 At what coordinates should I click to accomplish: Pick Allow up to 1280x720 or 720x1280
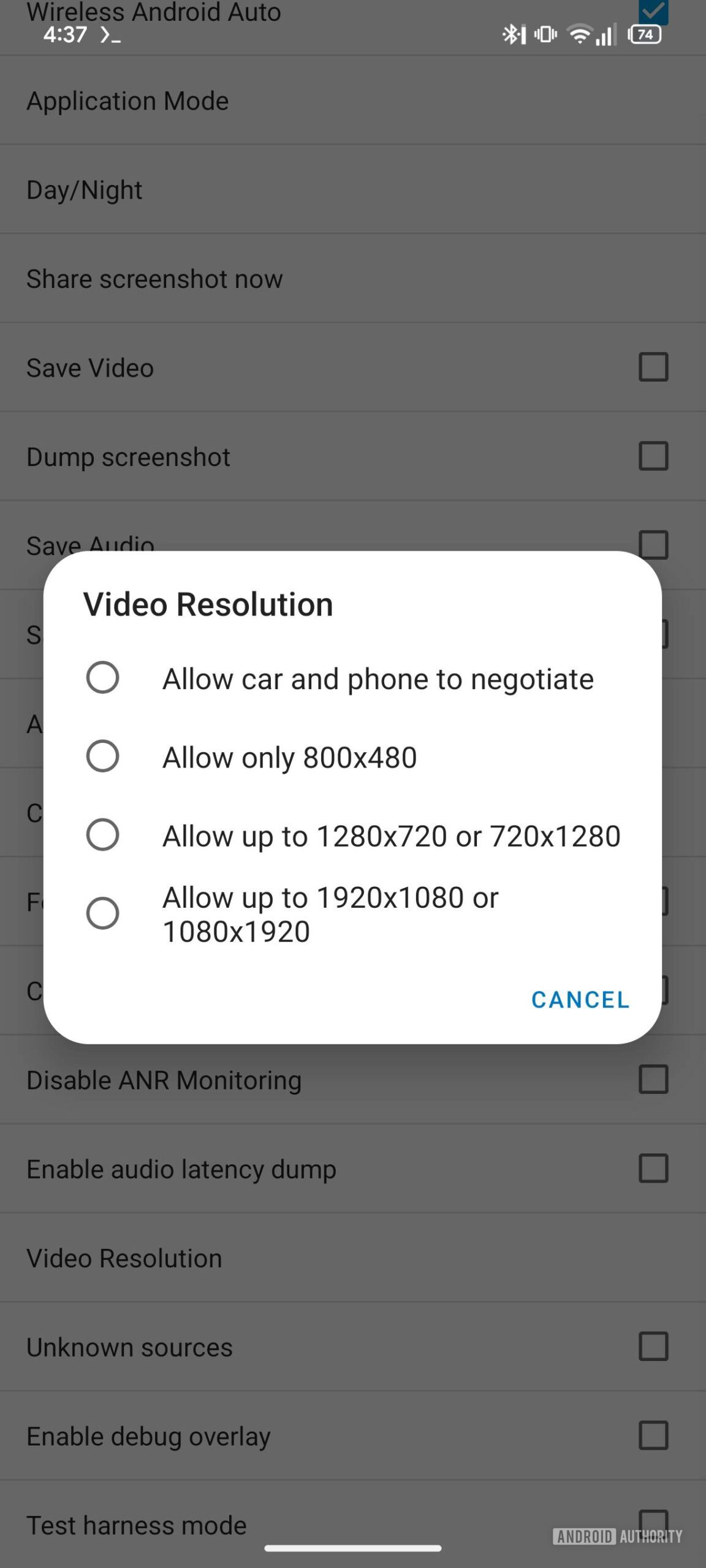(352, 835)
